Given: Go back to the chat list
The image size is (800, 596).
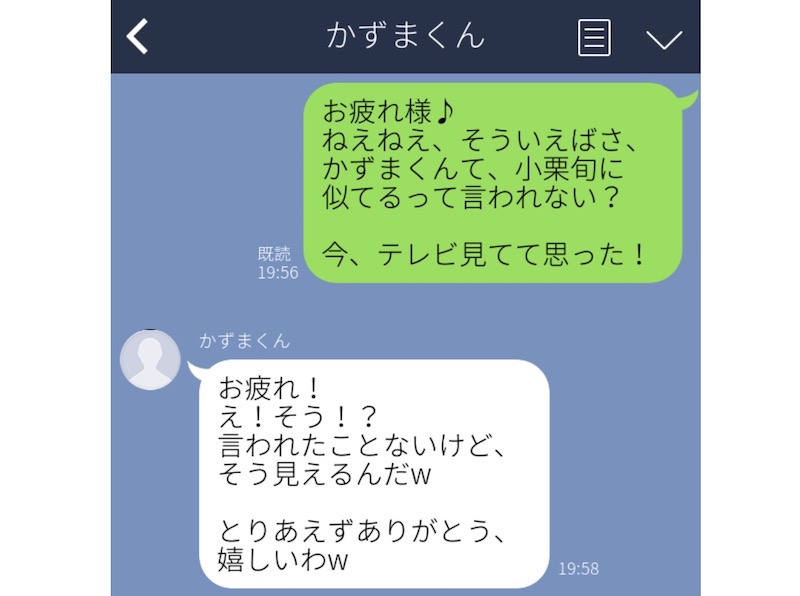Looking at the screenshot, I should 138,37.
